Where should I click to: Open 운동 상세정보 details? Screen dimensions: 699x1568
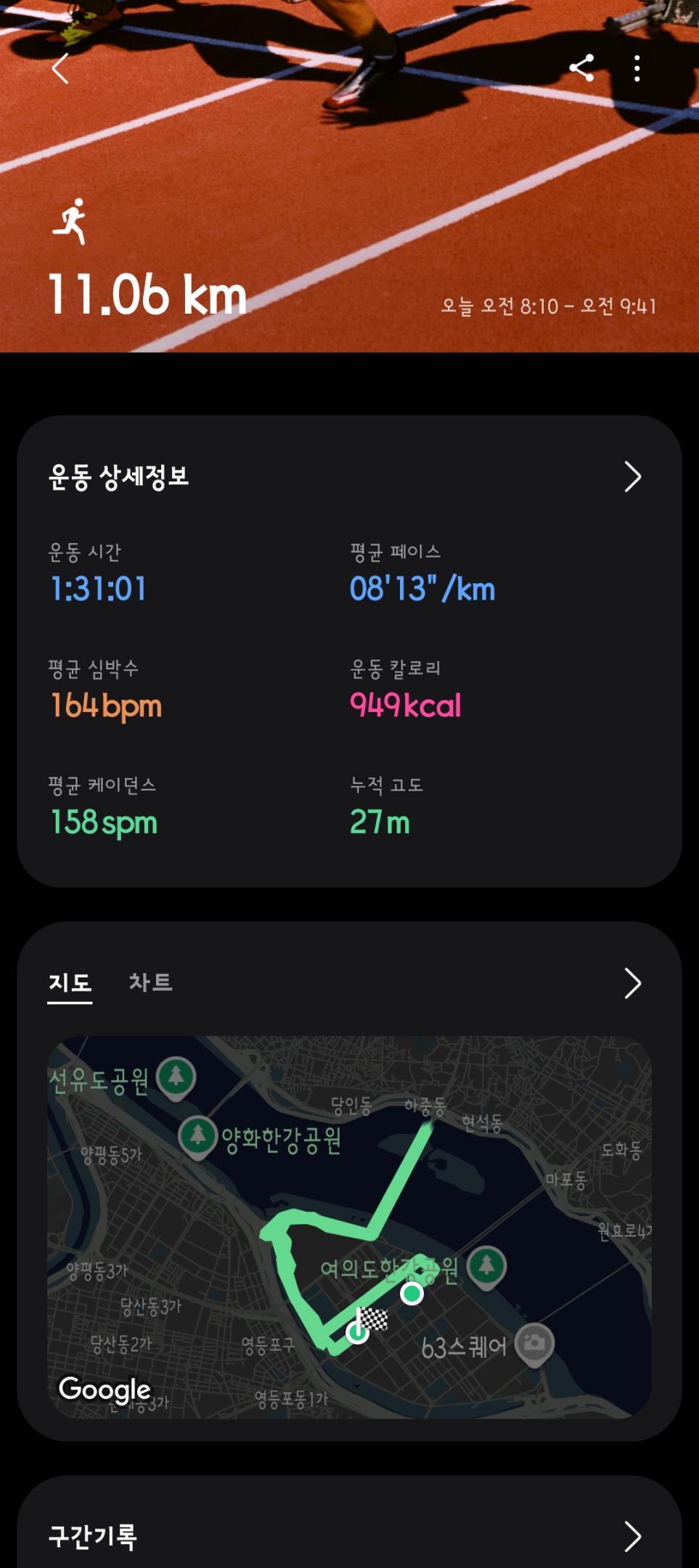pos(632,477)
